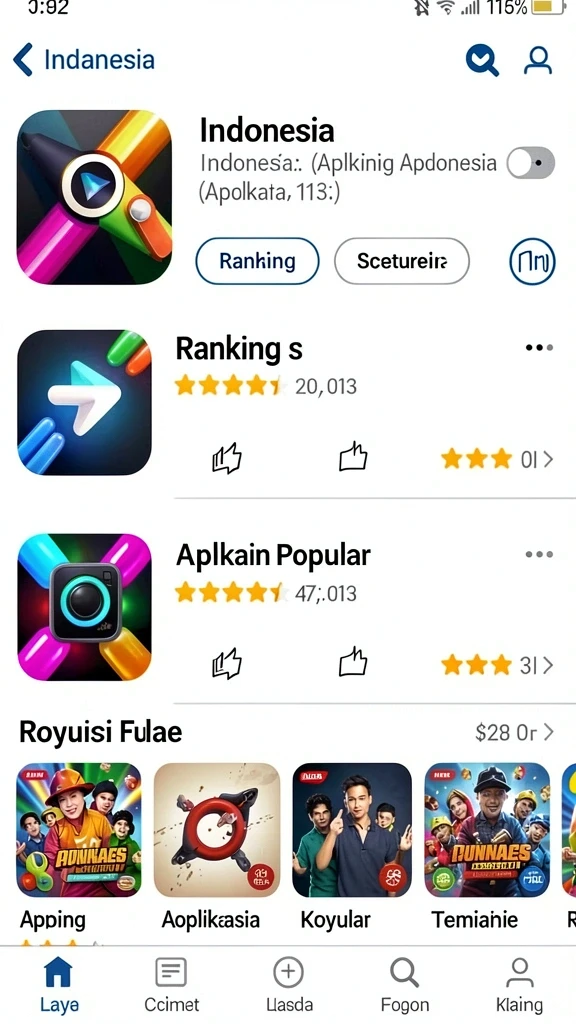Switch to the Klaing tab
This screenshot has width=576, height=1024.
[519, 985]
